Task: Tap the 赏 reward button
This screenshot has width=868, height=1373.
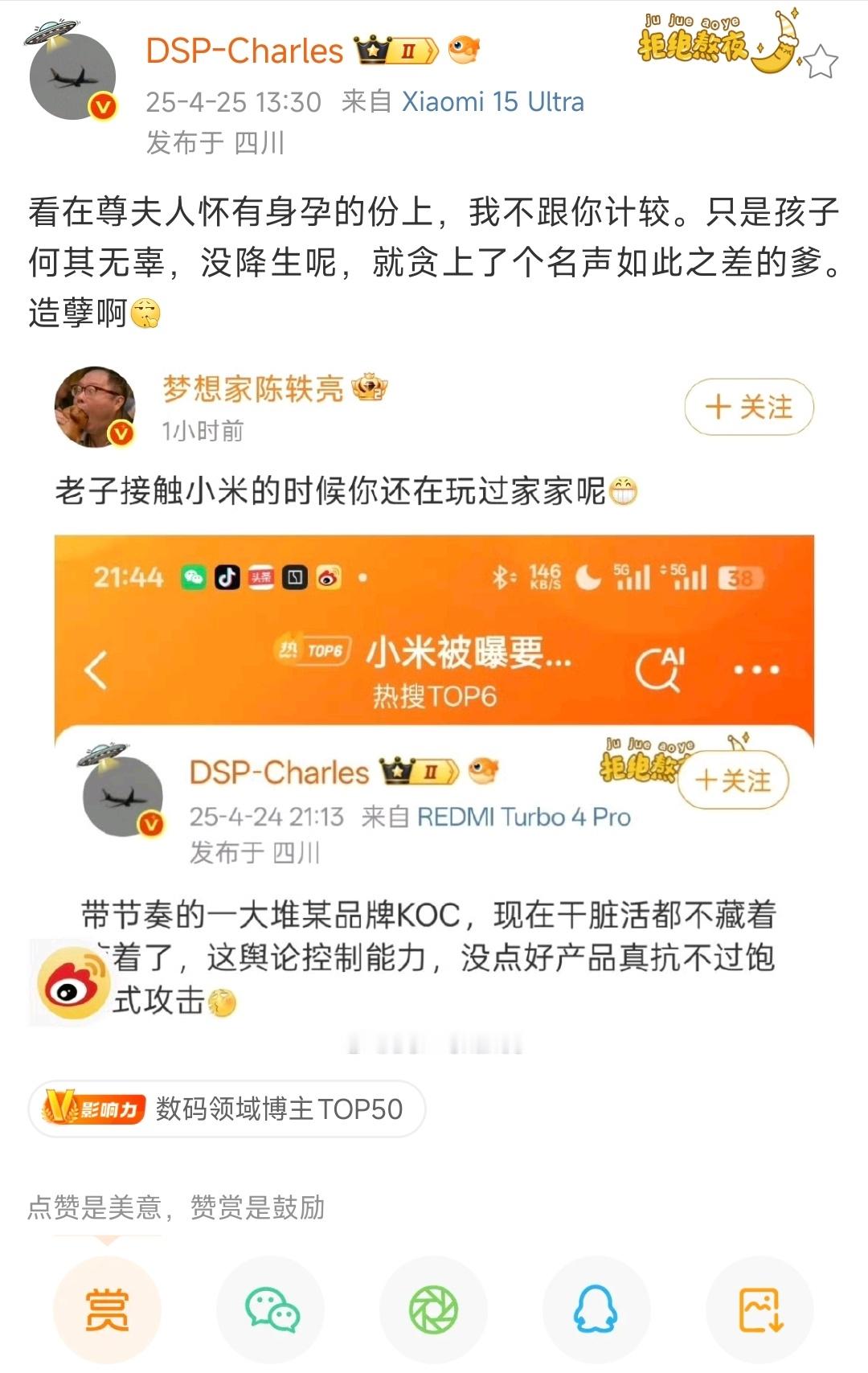Action: pos(107,1309)
